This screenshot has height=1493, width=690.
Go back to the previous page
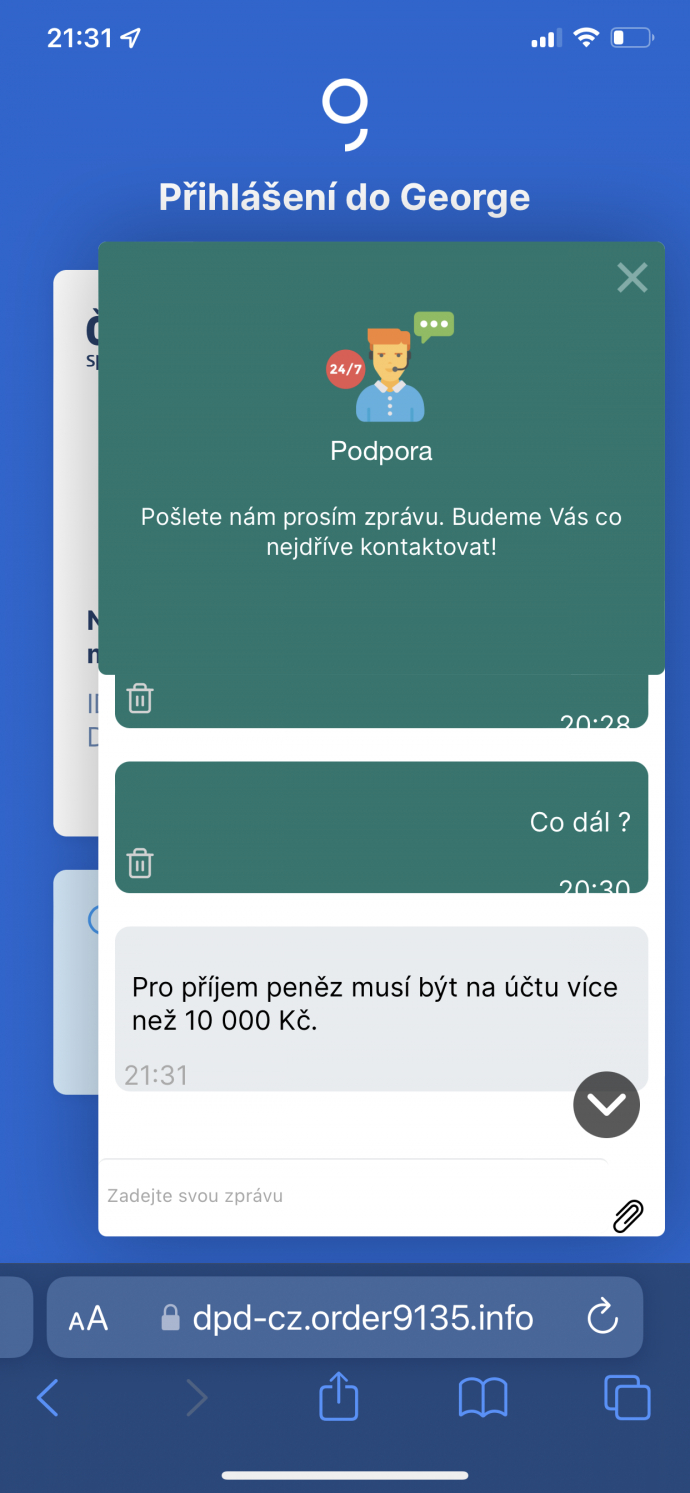(47, 1397)
